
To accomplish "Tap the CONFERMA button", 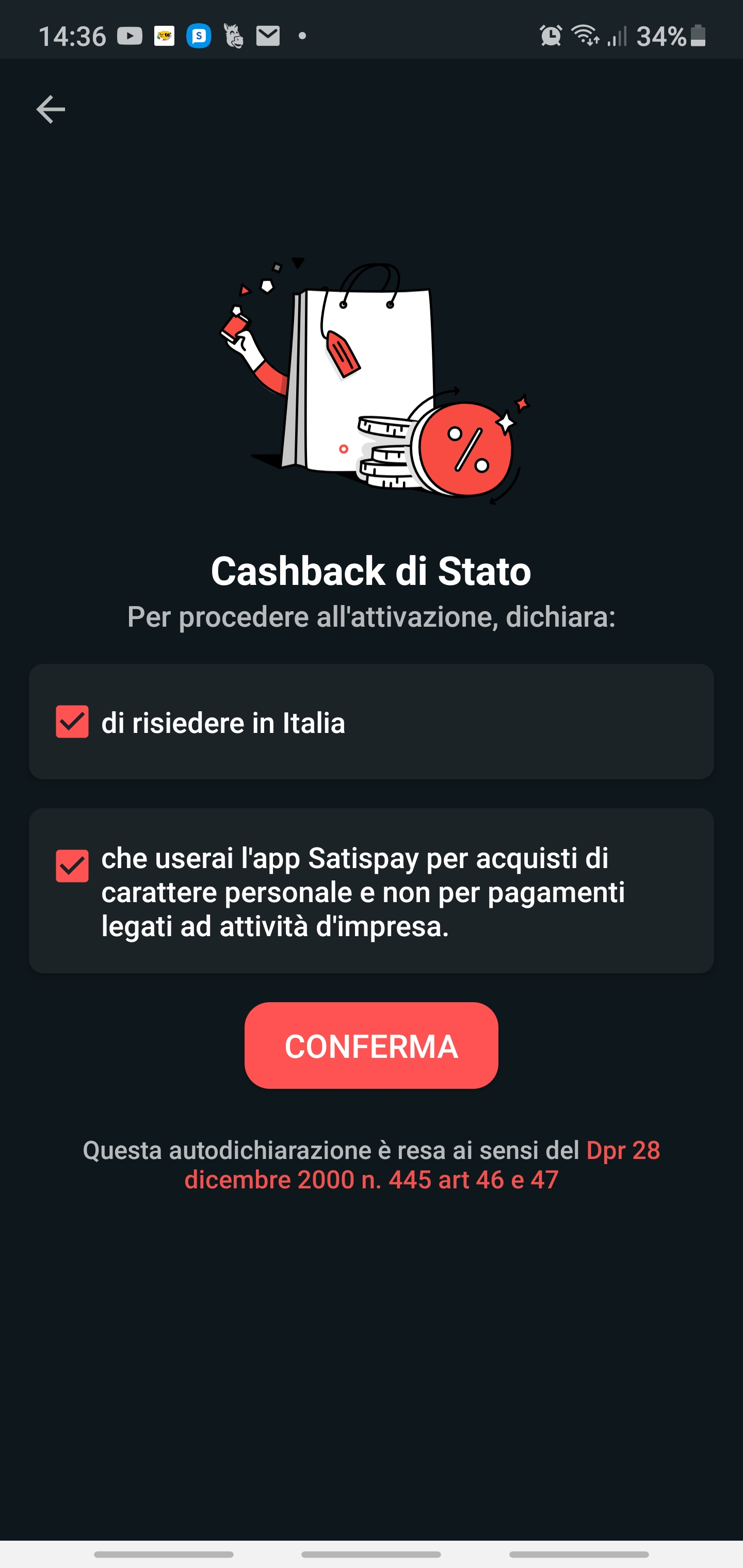I will 371,1046.
